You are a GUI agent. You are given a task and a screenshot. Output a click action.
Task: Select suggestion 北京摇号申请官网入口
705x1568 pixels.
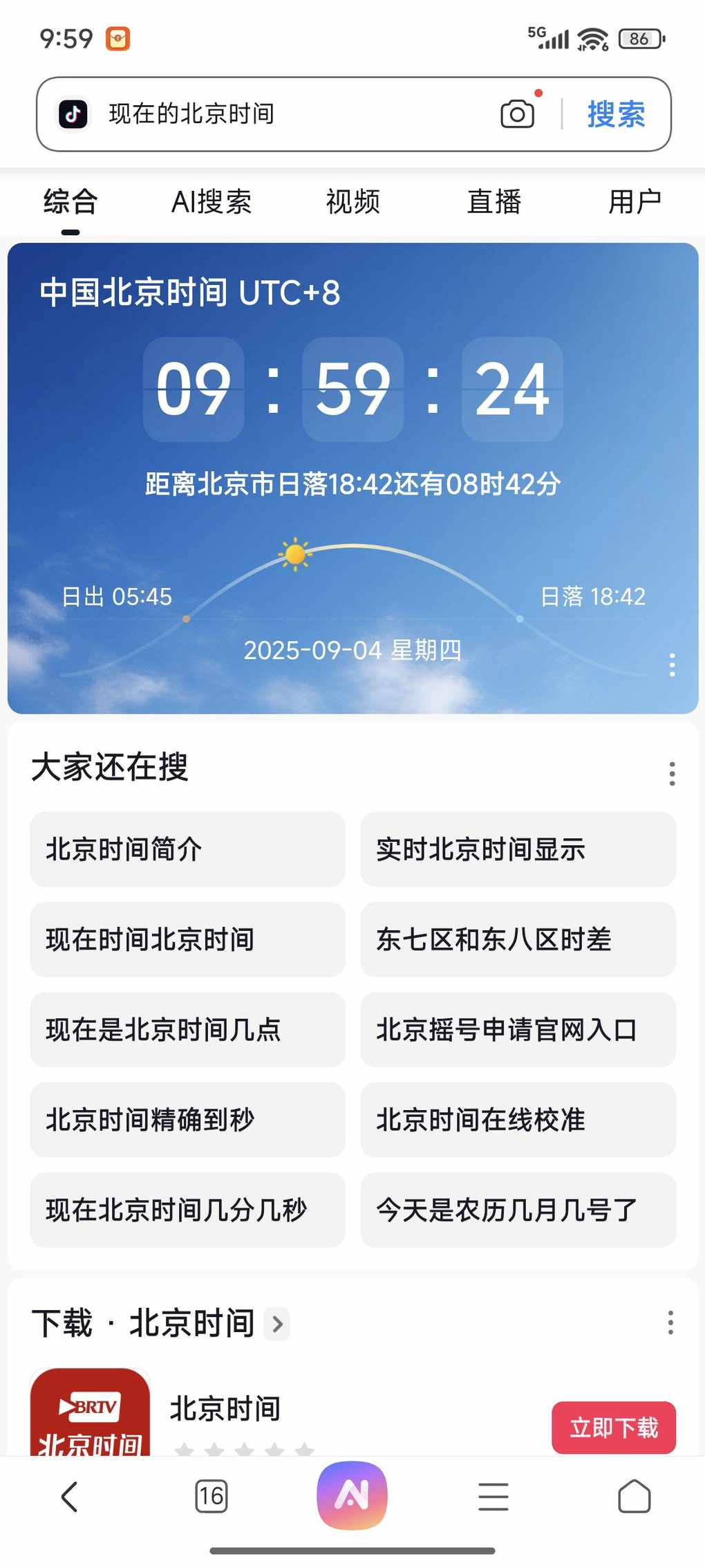click(518, 1030)
